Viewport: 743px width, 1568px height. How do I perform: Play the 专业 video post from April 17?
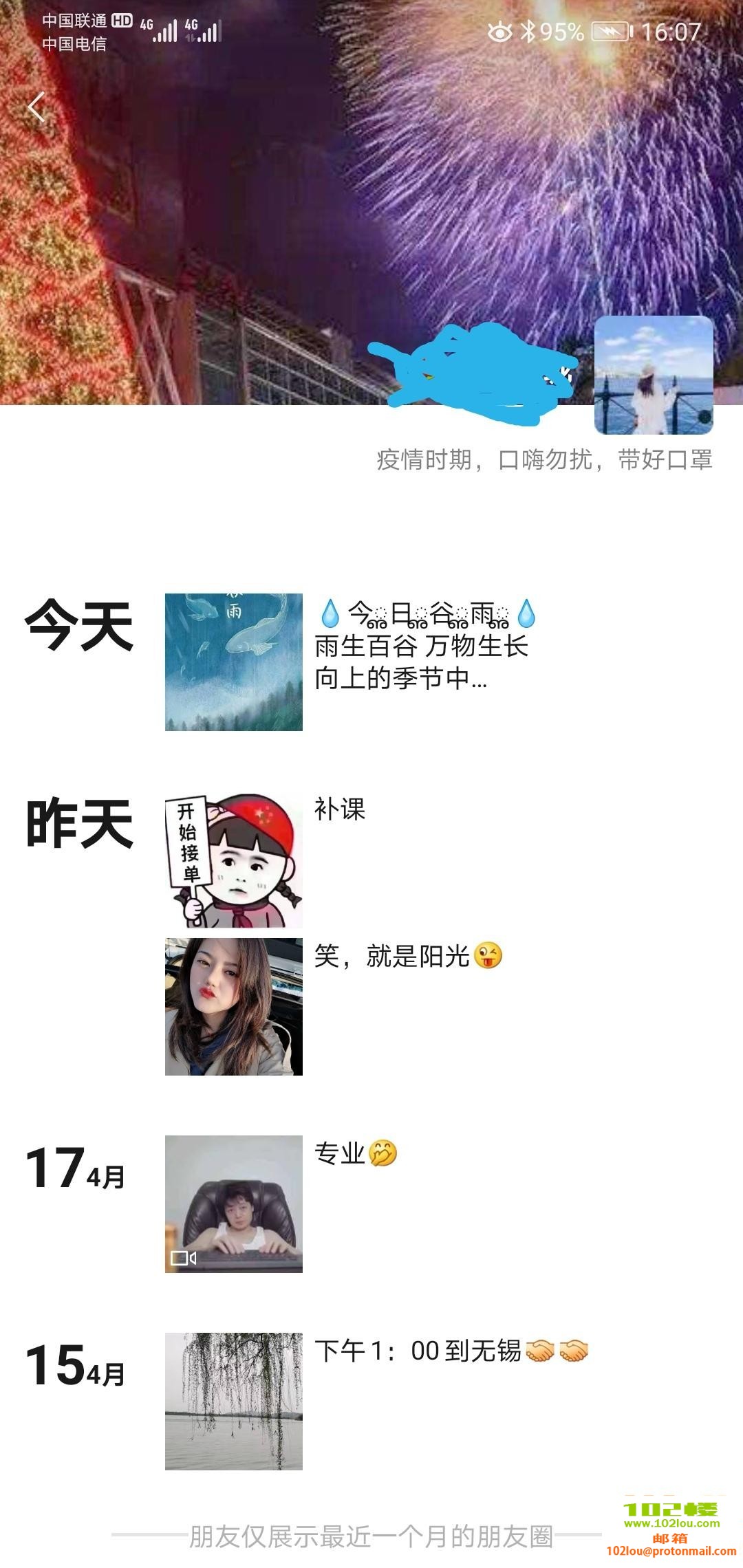coord(234,1204)
